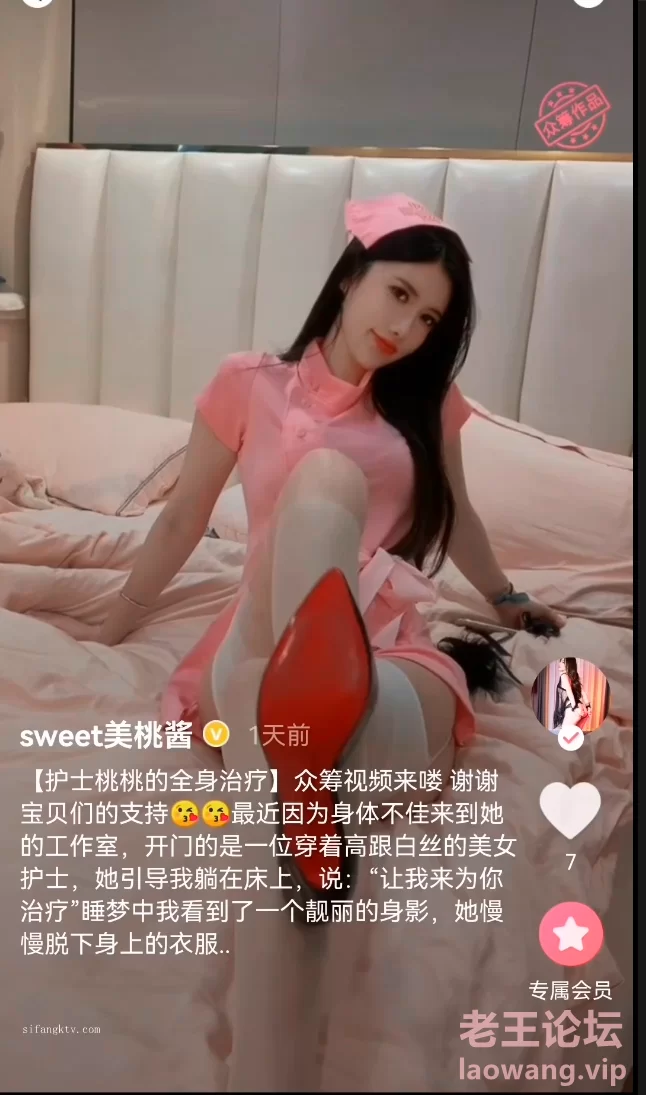
Task: Open the creator's round avatar
Action: tap(570, 695)
